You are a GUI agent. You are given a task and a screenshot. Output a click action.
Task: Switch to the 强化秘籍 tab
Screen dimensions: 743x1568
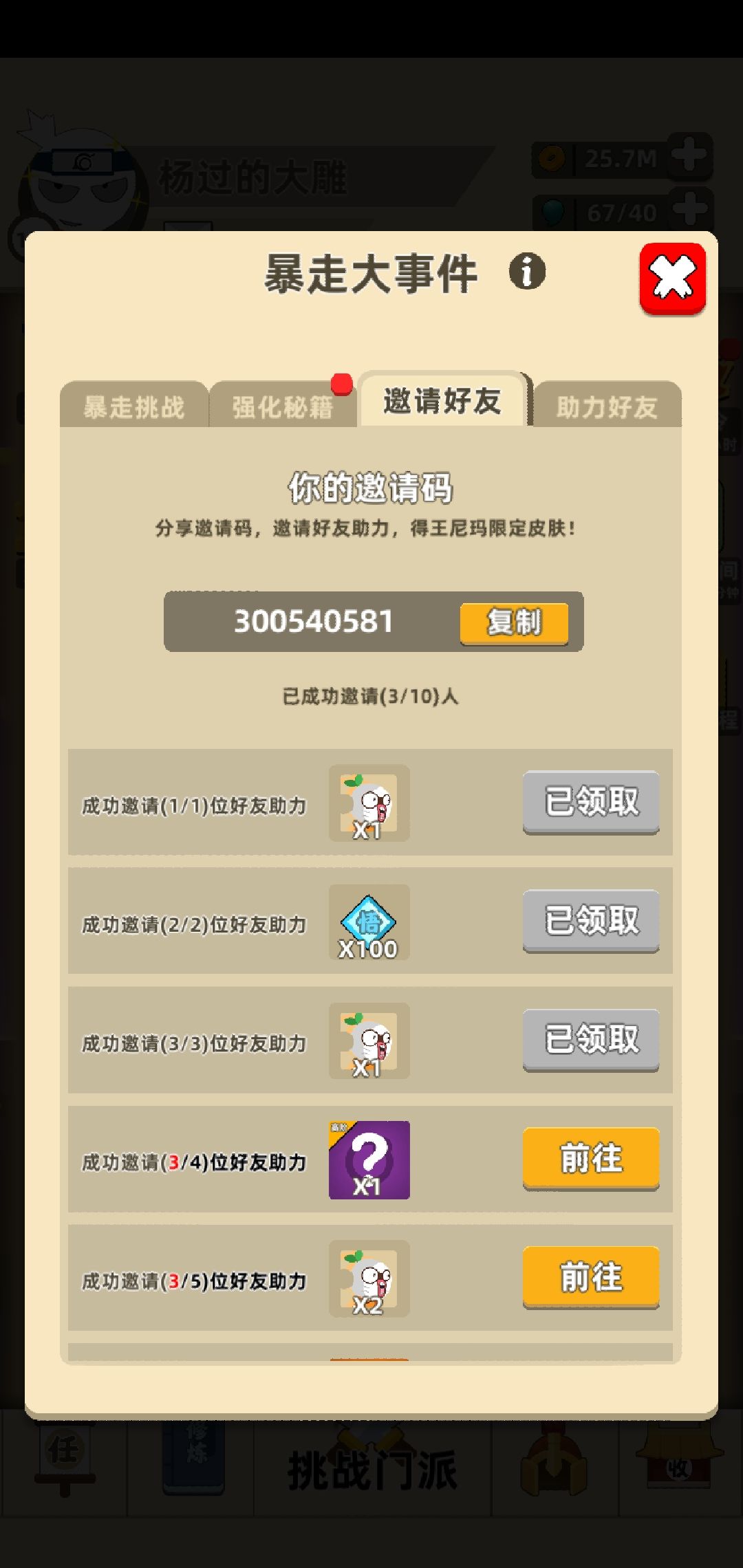283,406
